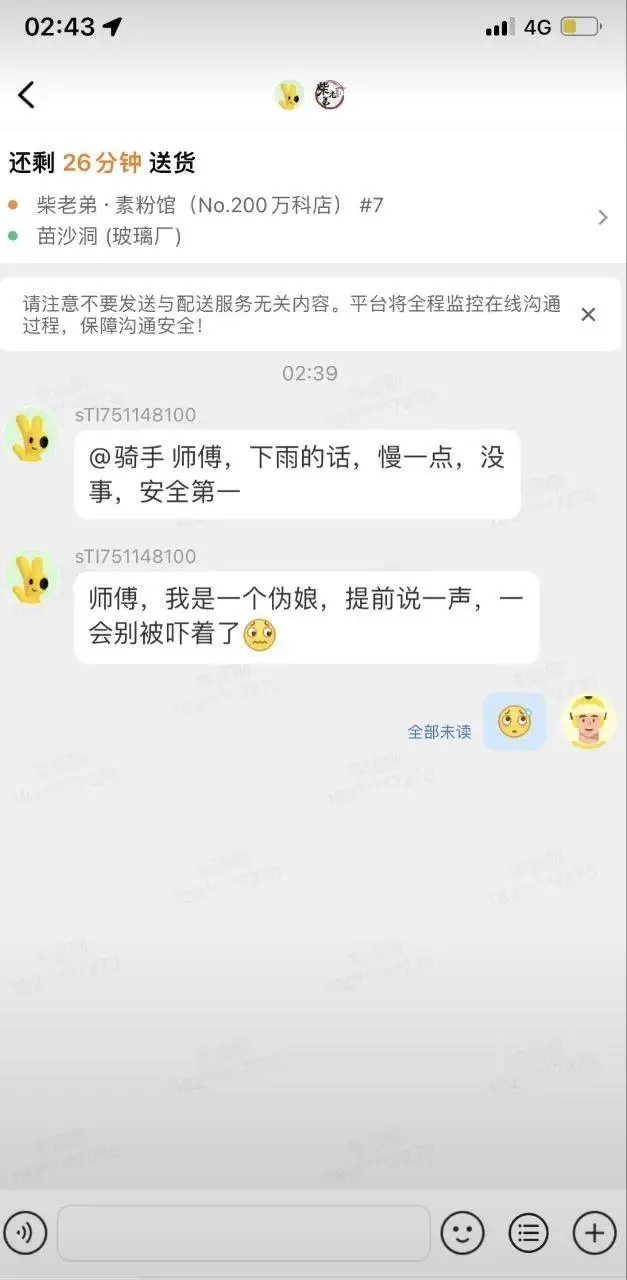Tap the voice input icon

pos(25,1233)
